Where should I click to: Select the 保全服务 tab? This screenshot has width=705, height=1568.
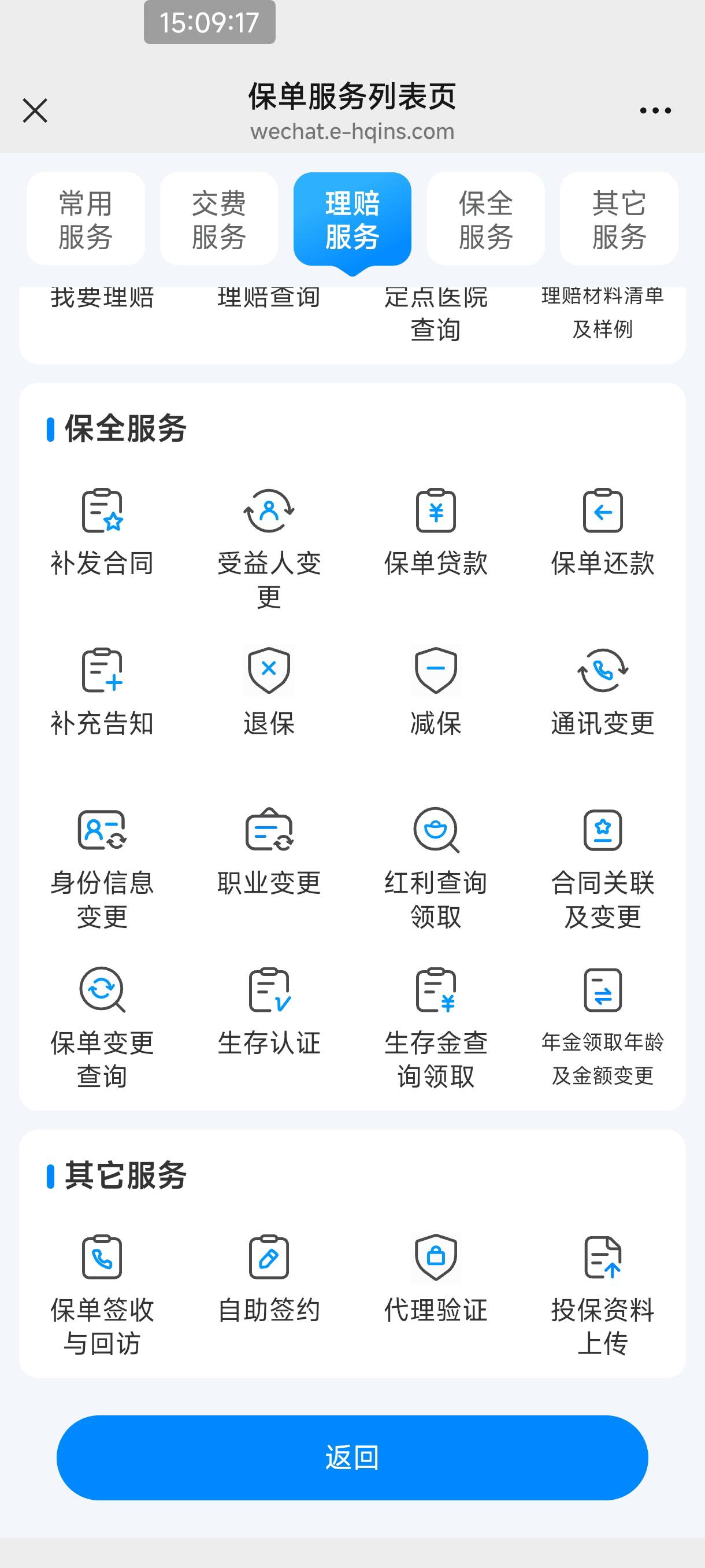(x=485, y=219)
